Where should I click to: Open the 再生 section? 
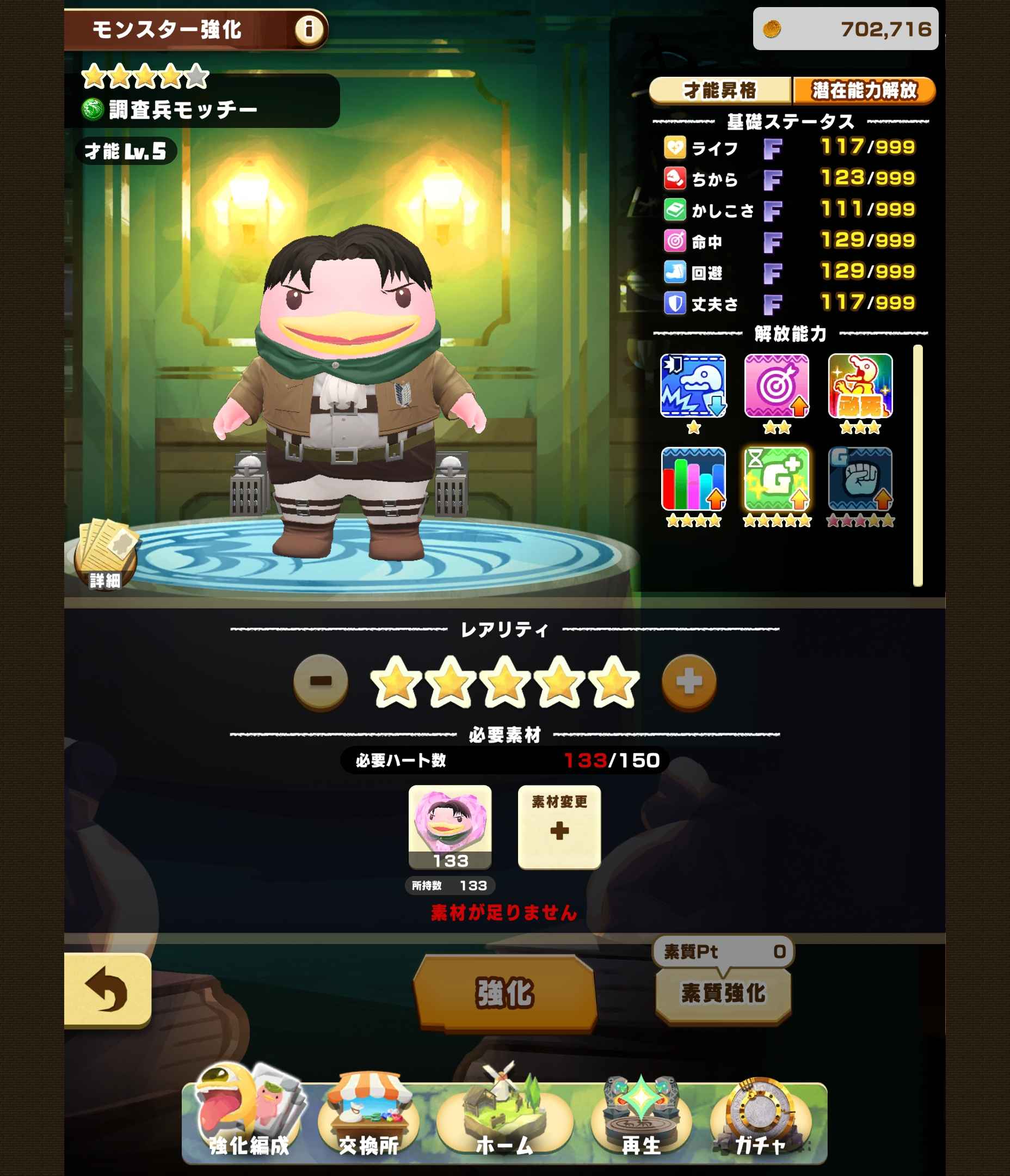(641, 1118)
